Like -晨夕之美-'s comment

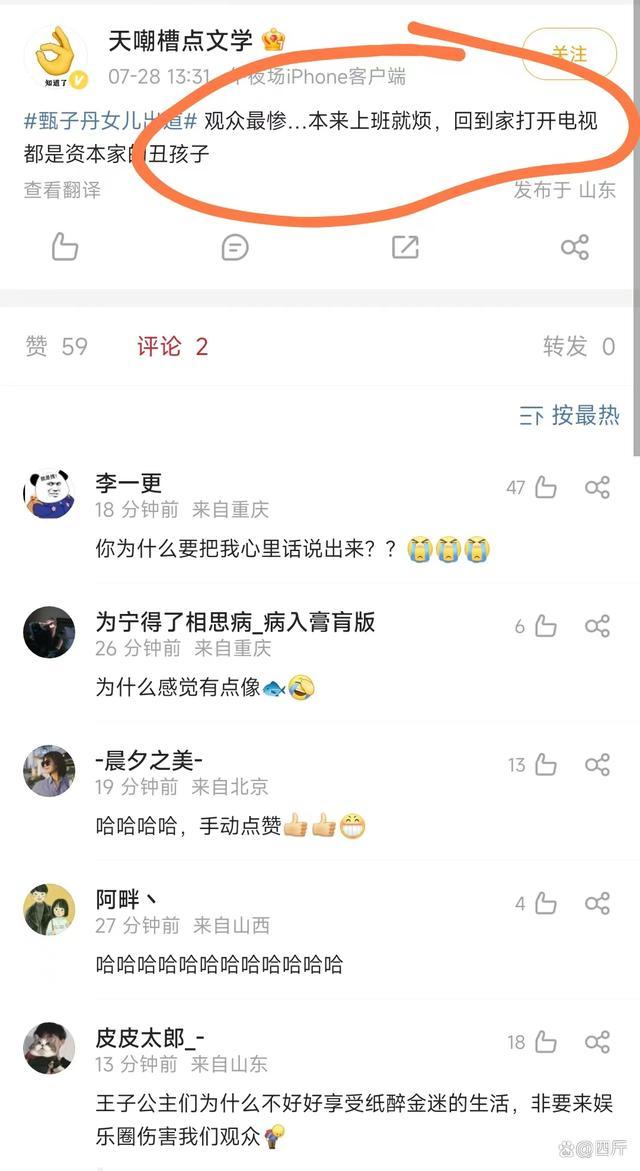545,765
